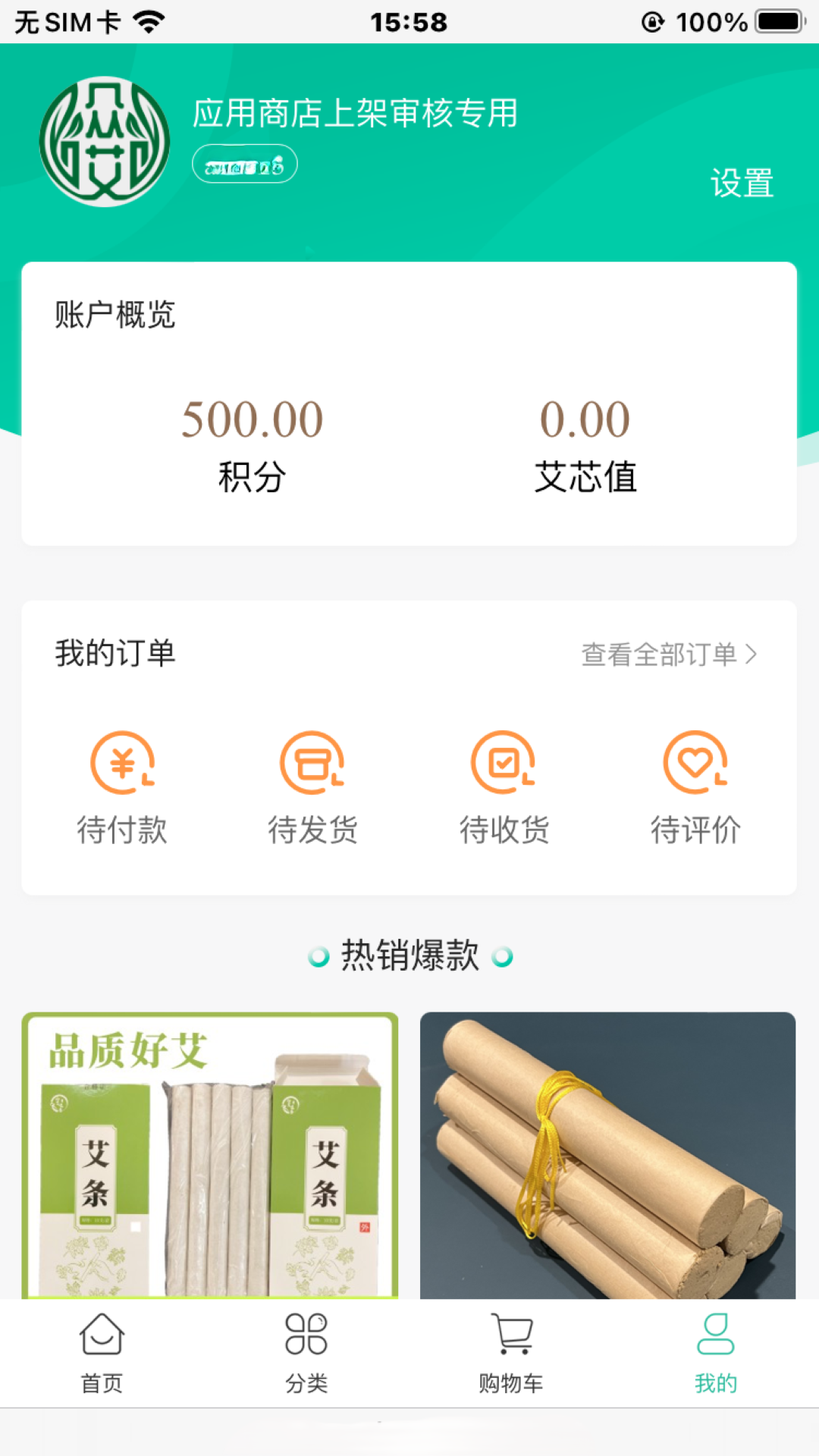The height and width of the screenshot is (1456, 819).
Task: Open 艾芯值 balance details
Action: click(x=585, y=444)
